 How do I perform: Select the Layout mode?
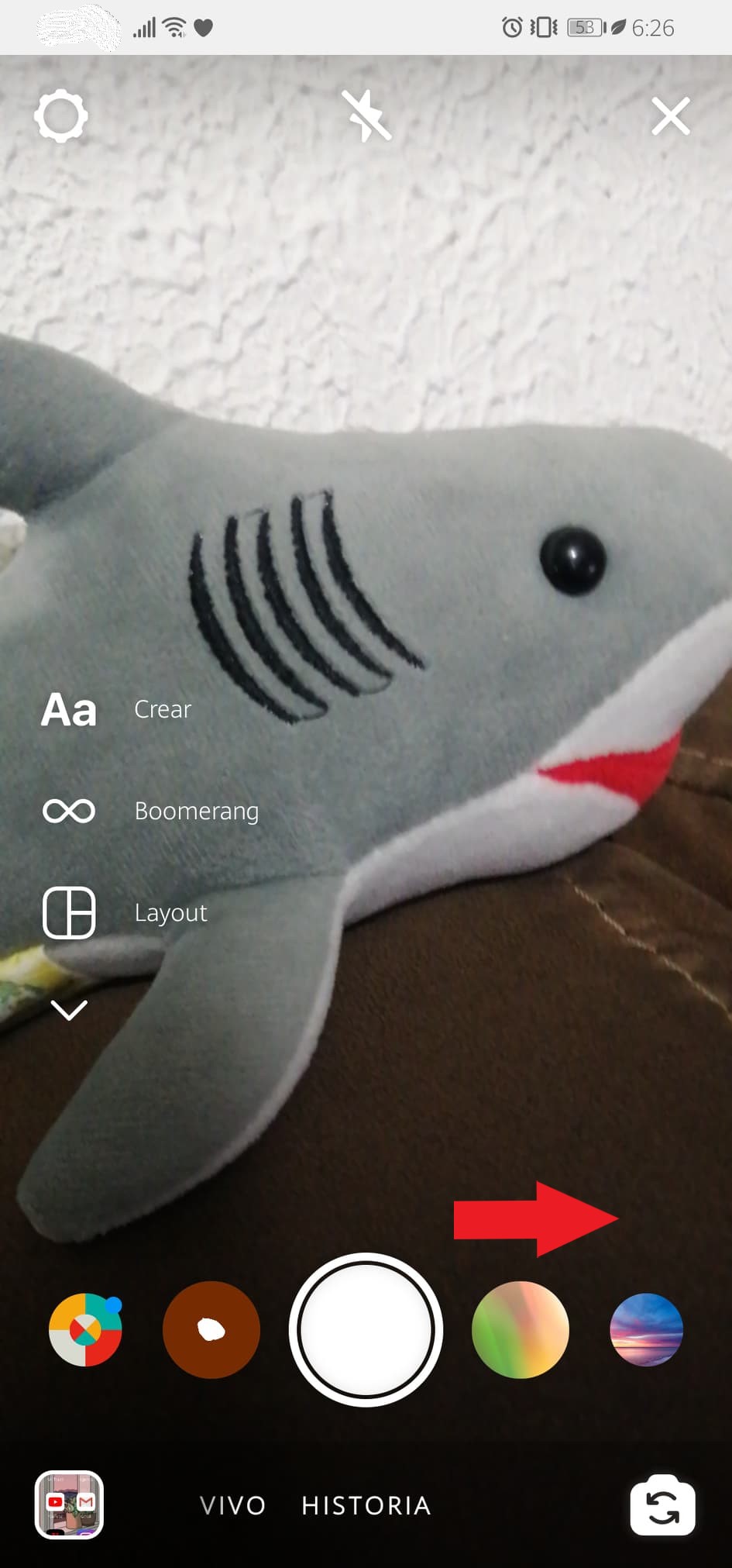tap(124, 912)
